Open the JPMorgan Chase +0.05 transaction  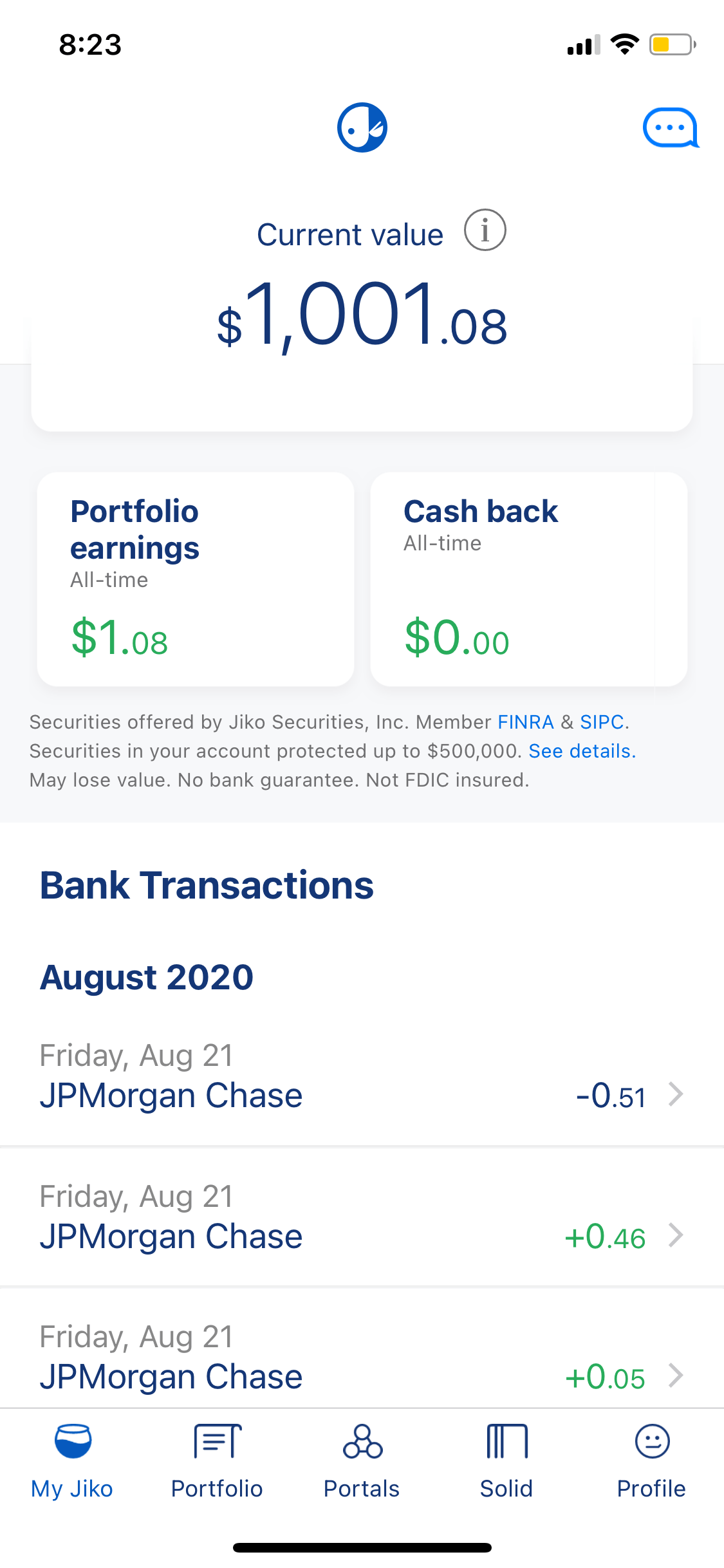[362, 1357]
